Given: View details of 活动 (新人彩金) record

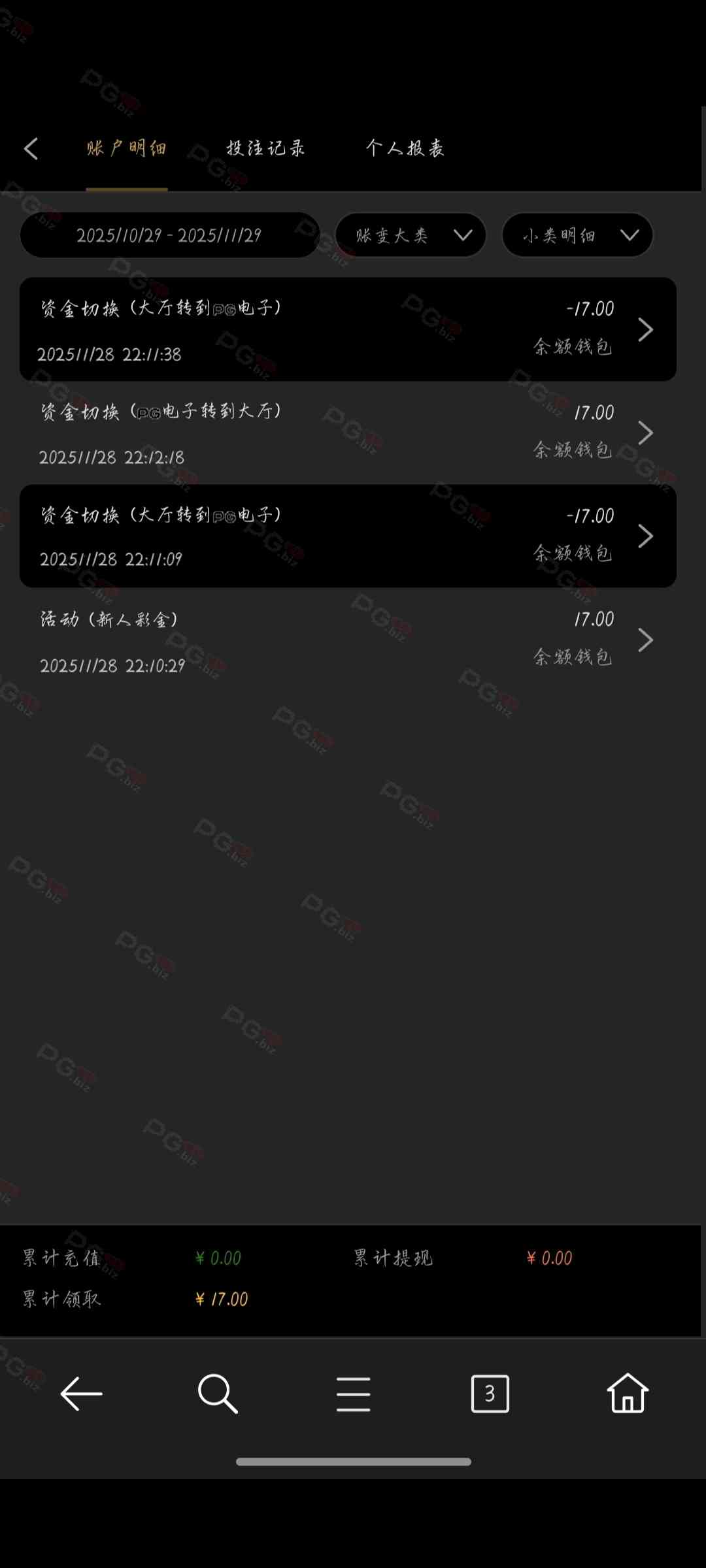Looking at the screenshot, I should coord(348,640).
